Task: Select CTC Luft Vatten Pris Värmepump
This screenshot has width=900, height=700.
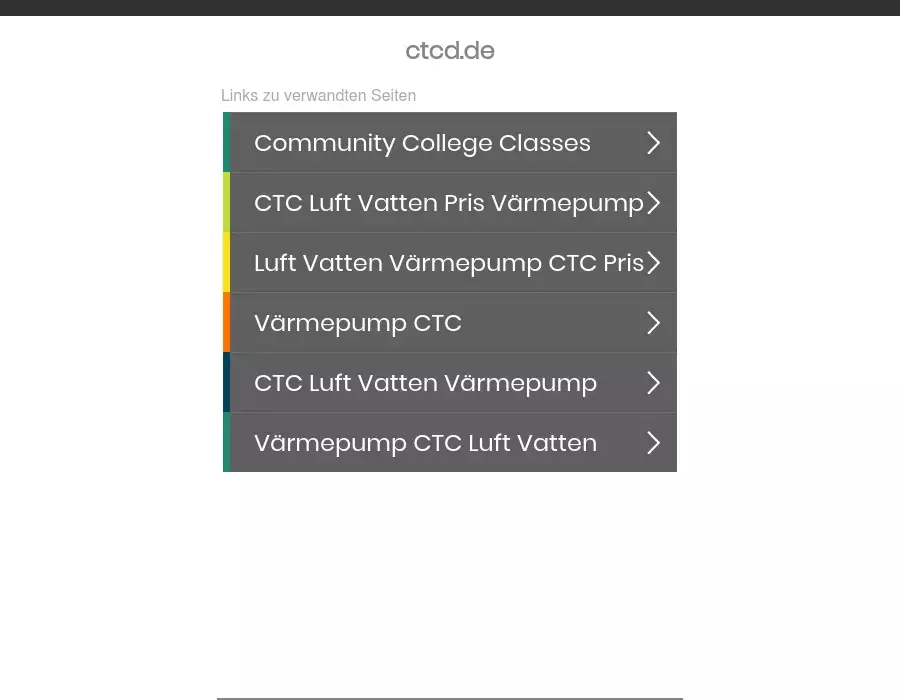Action: (x=450, y=203)
